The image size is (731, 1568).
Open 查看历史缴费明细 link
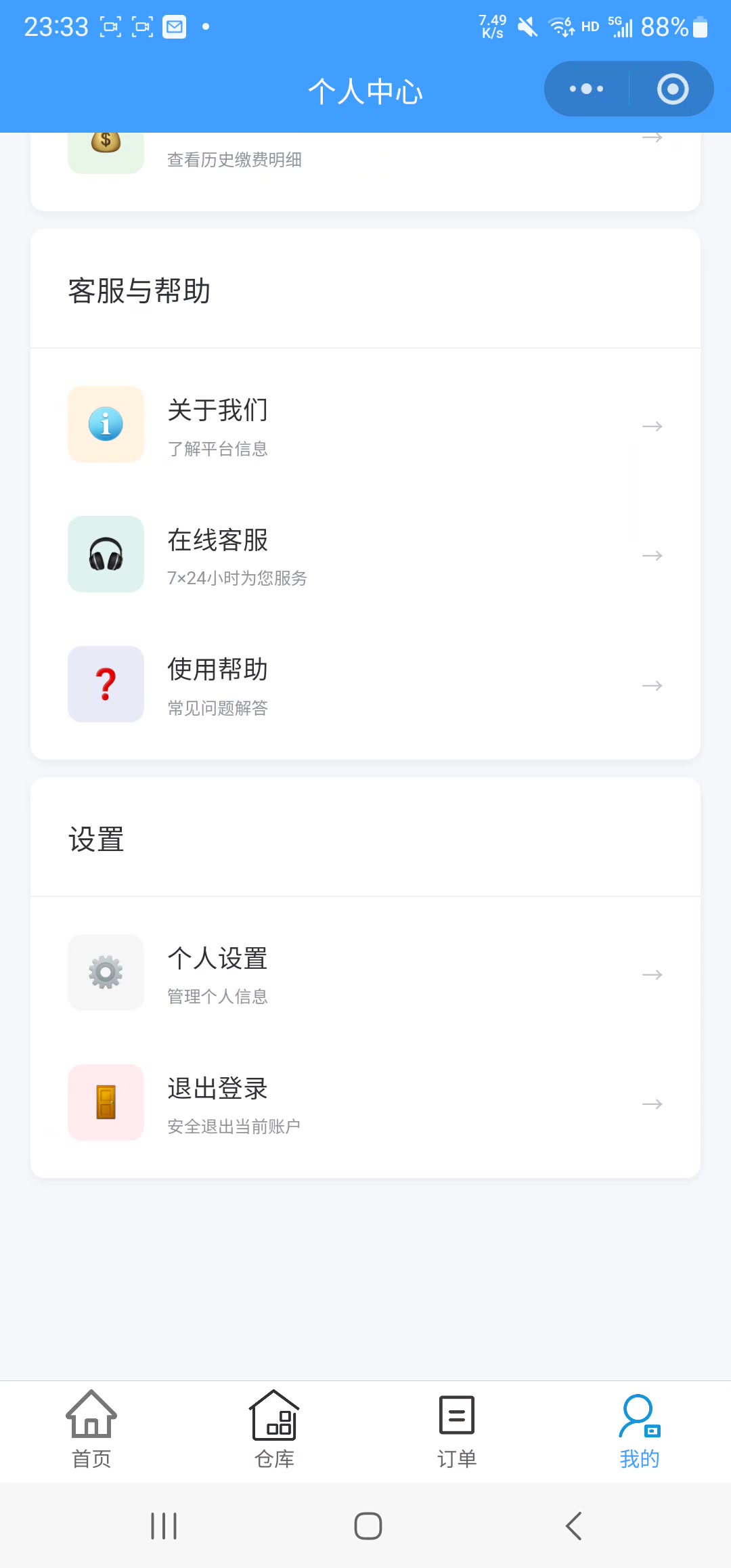point(235,160)
